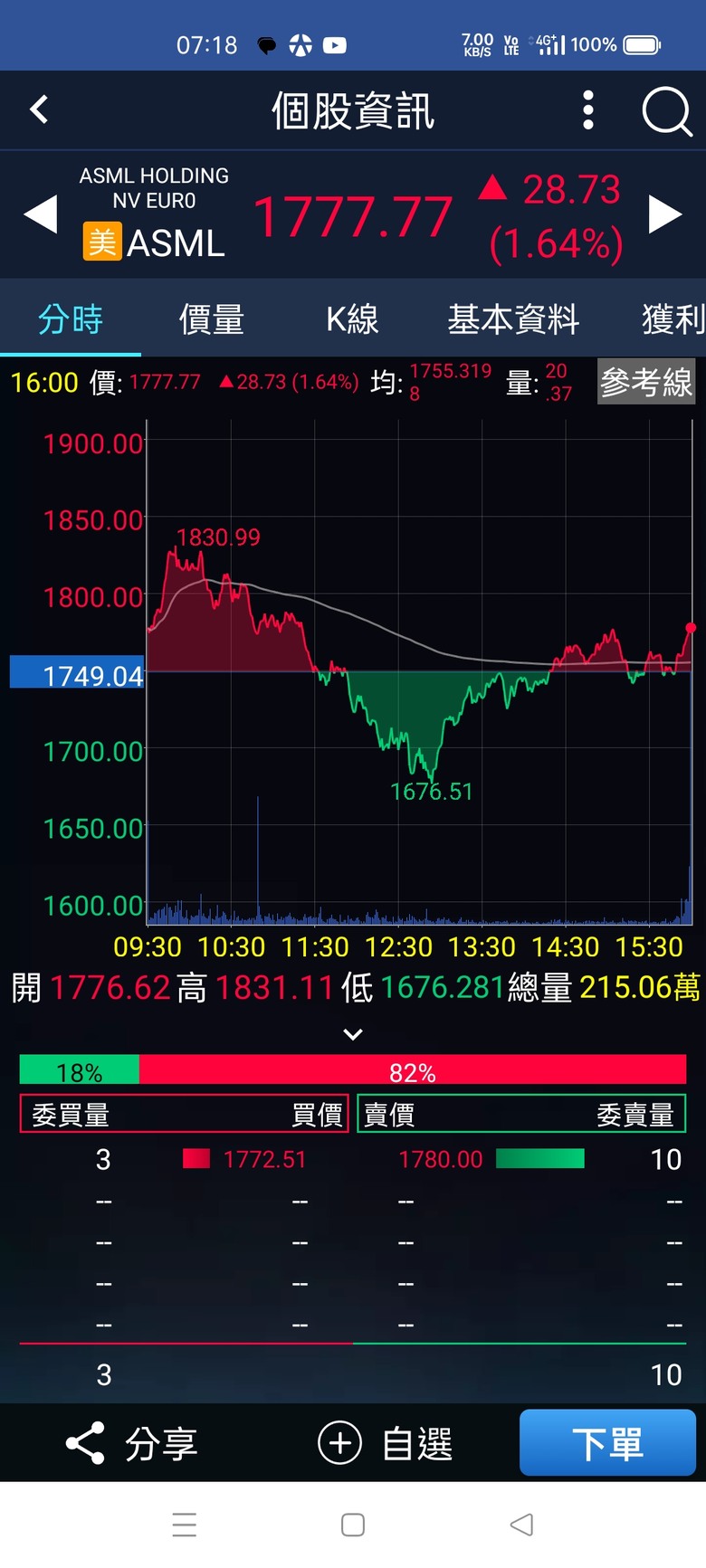
Task: Open the three-dot overflow menu
Action: 588,110
